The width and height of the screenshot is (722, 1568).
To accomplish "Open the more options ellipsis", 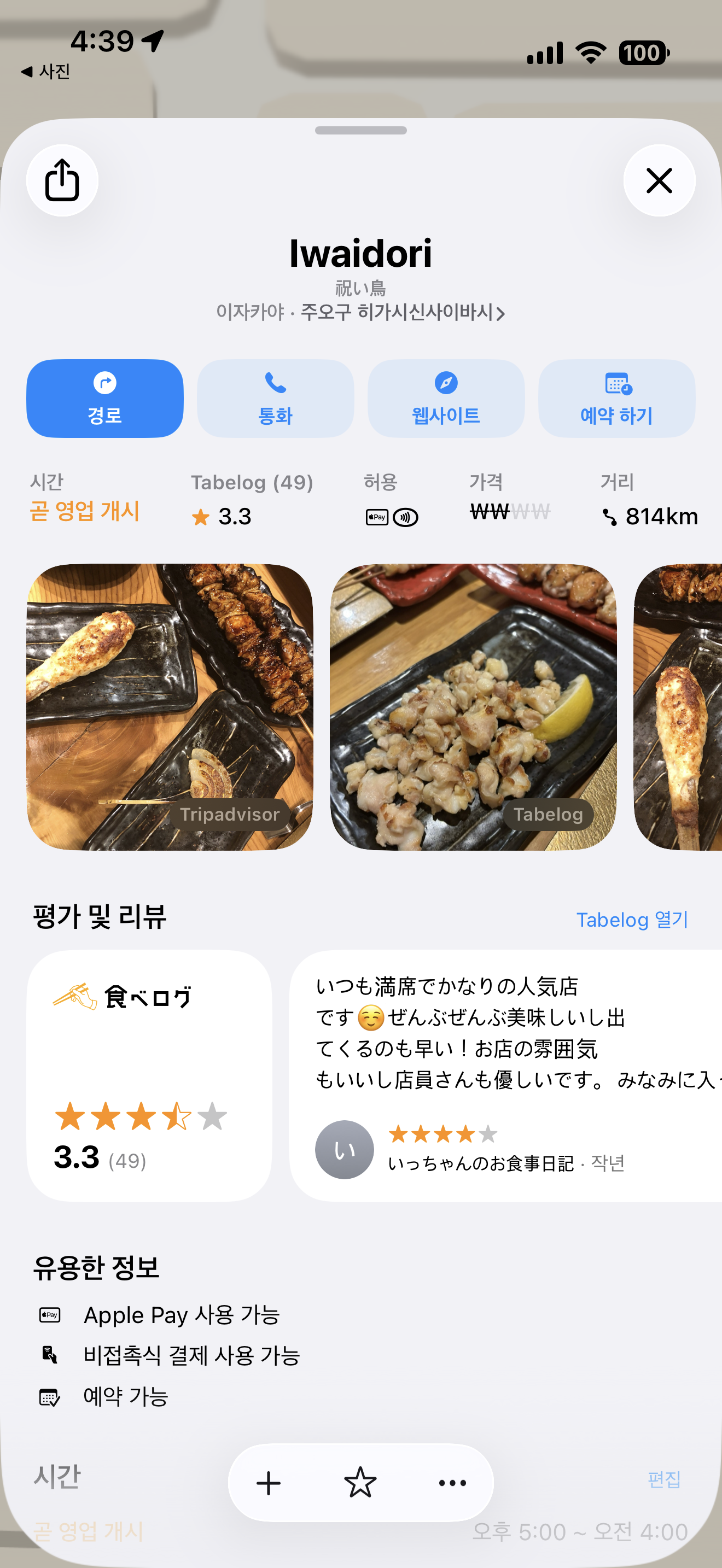I will [x=452, y=1483].
